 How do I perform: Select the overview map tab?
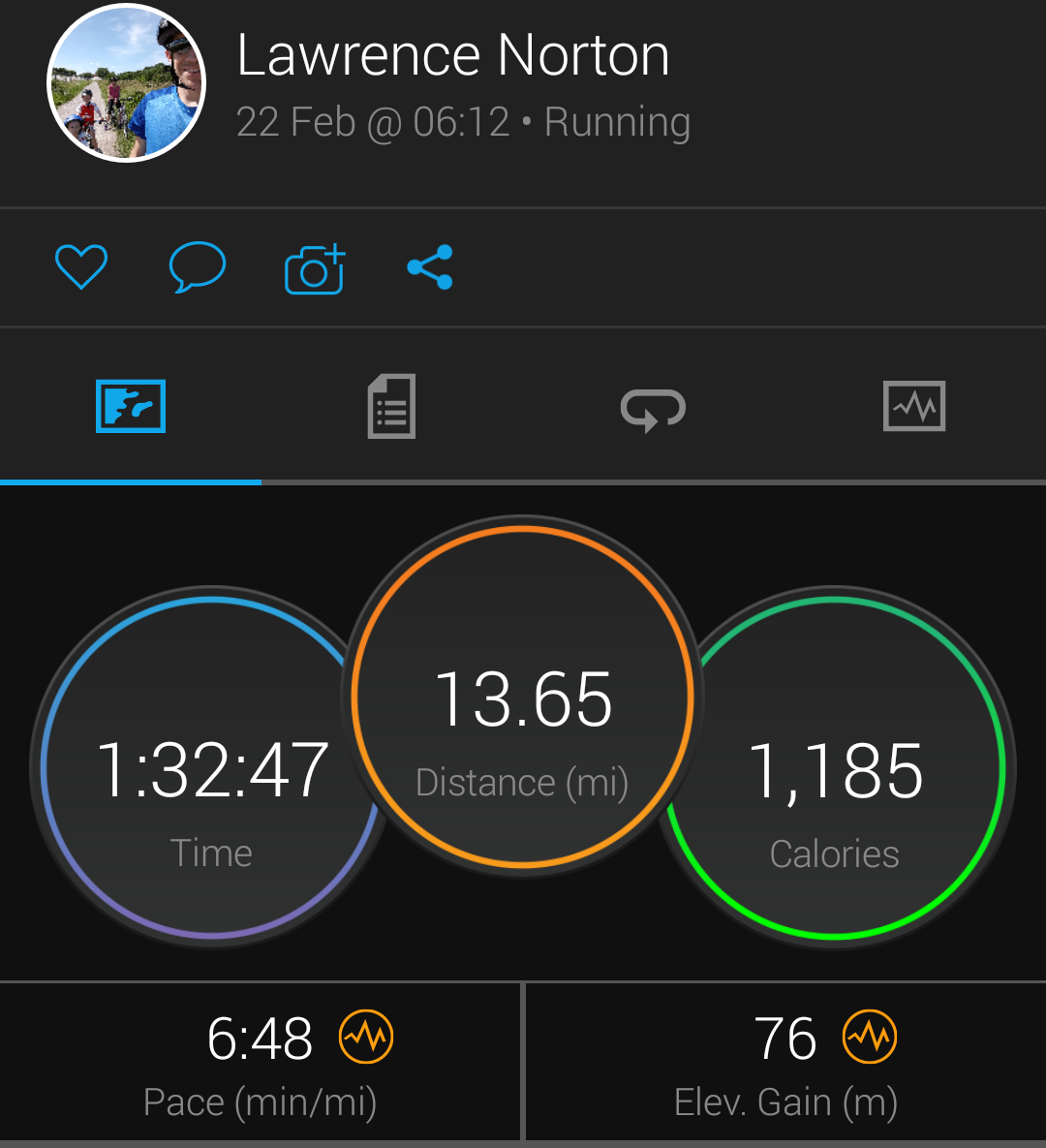coord(131,406)
